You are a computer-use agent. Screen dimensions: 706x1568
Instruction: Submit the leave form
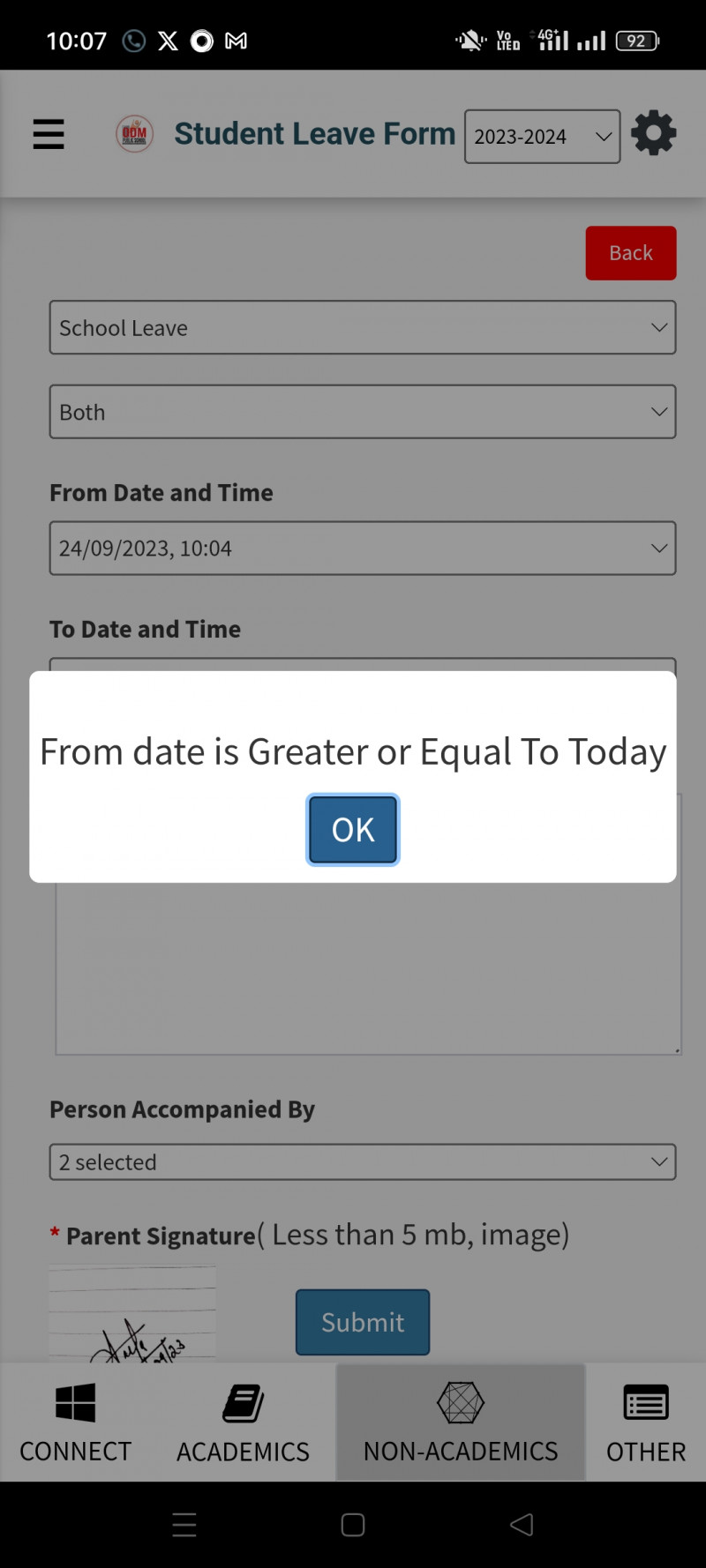point(362,1322)
